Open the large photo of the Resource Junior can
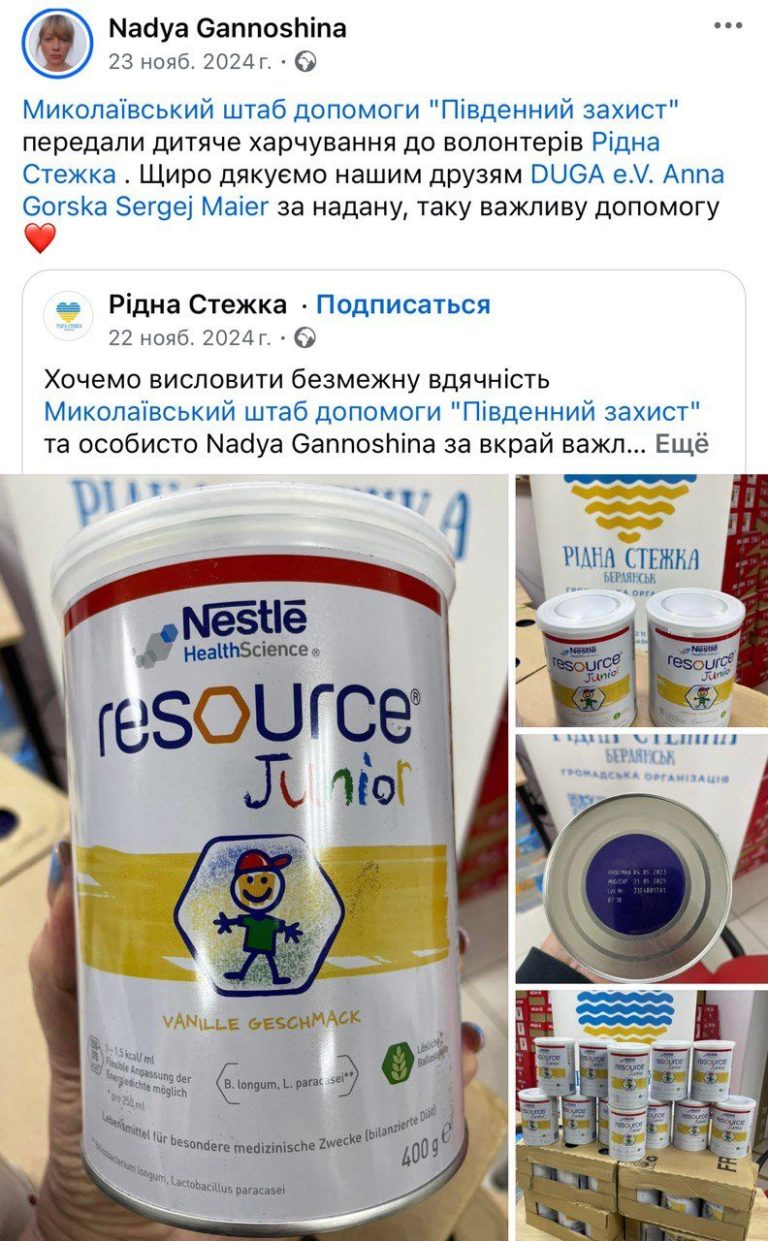The height and width of the screenshot is (1241, 768). coord(255,857)
